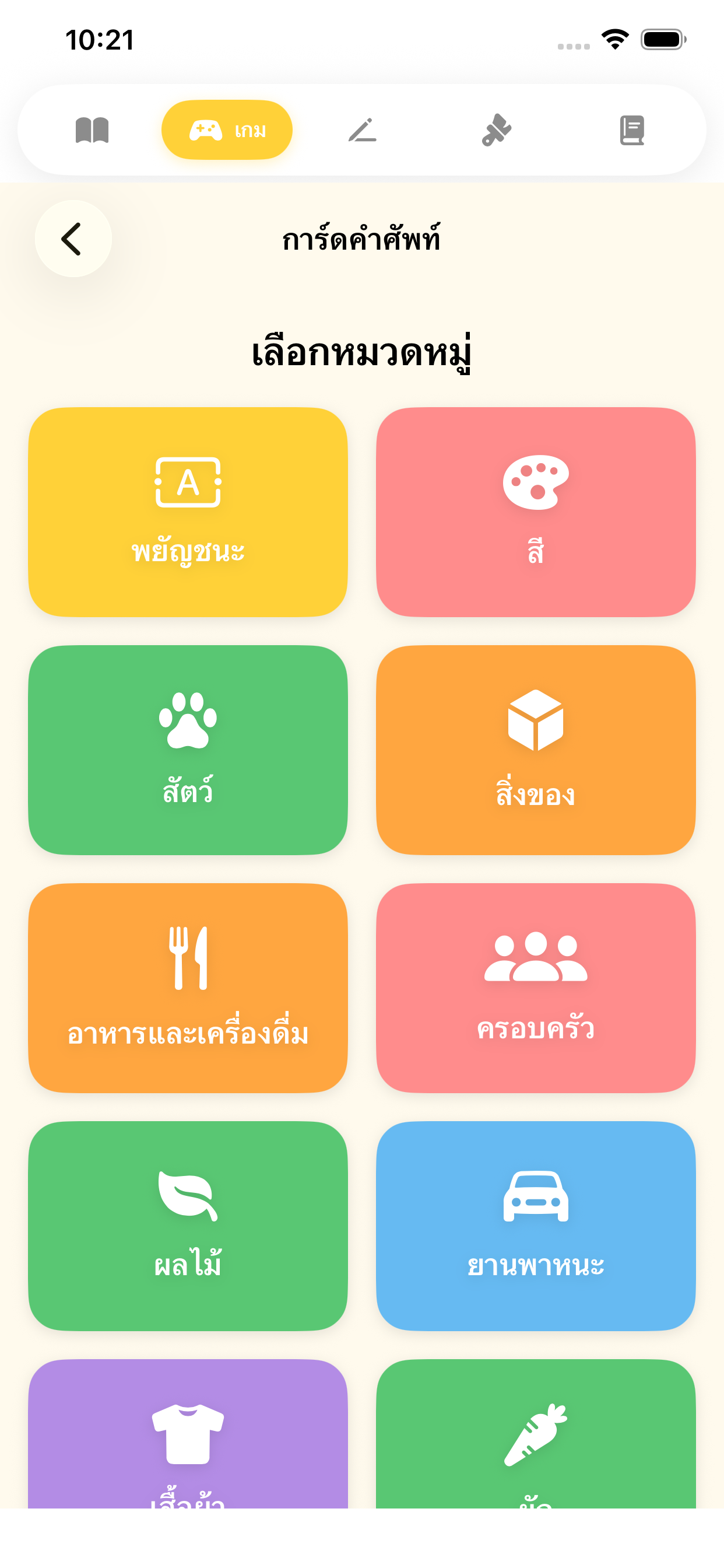This screenshot has height=1568, width=724.
Task: Collapse this screen using the back chevron
Action: [72, 239]
